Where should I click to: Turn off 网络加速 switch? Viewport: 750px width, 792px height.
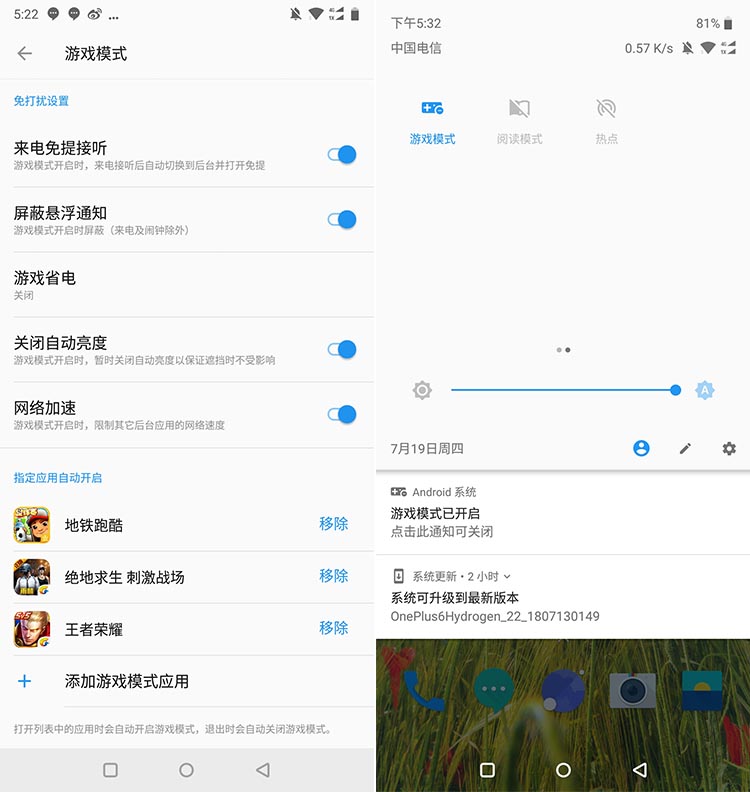(342, 414)
